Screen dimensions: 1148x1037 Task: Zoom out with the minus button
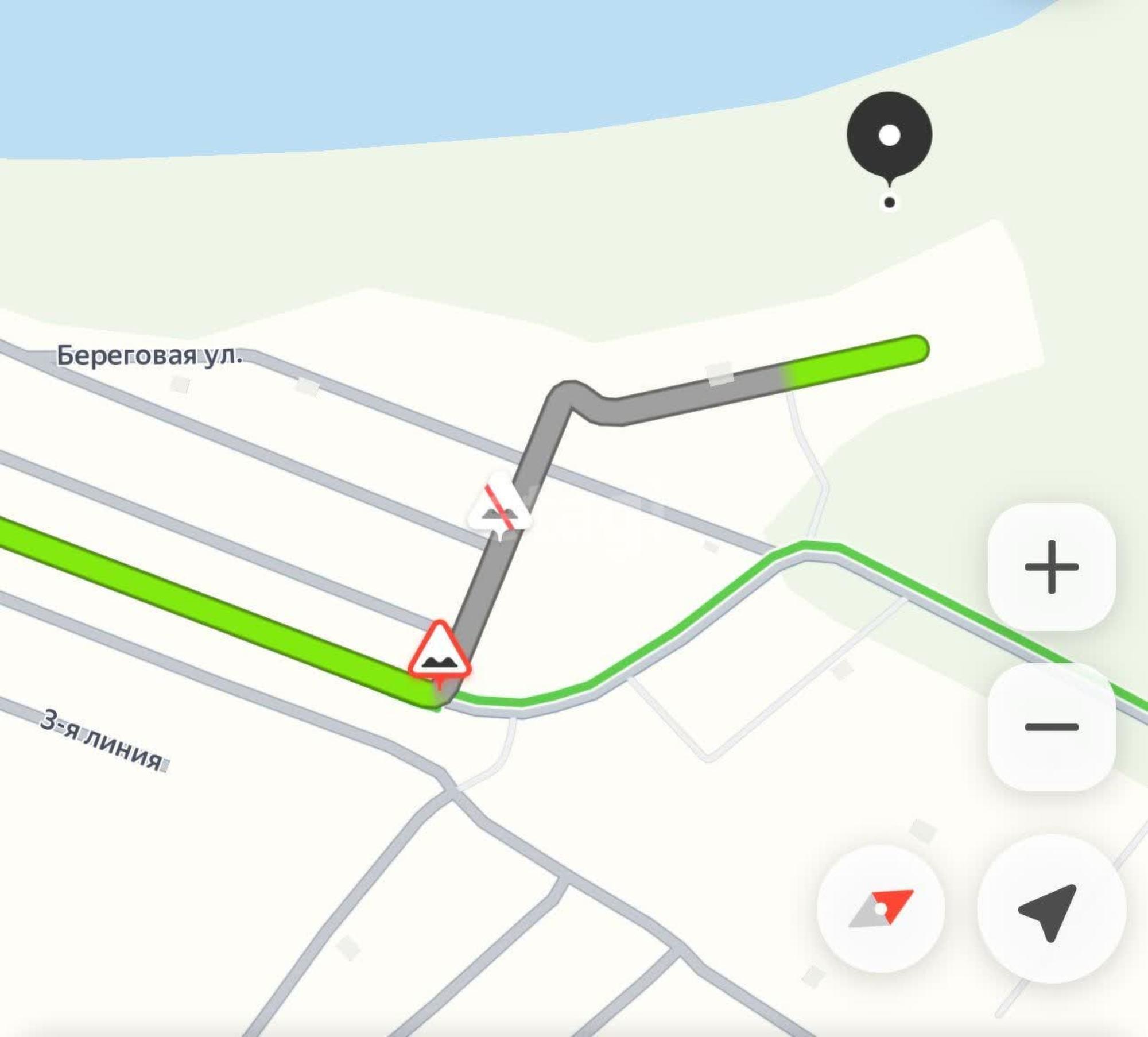(1051, 727)
